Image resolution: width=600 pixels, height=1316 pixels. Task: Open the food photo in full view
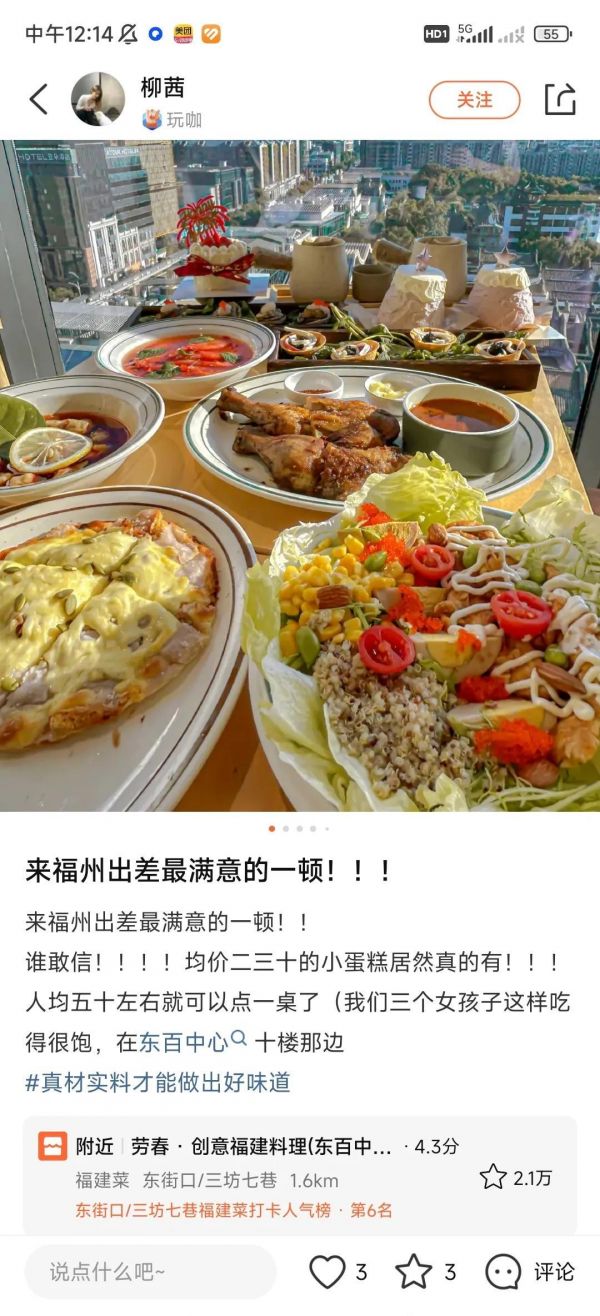[x=300, y=476]
